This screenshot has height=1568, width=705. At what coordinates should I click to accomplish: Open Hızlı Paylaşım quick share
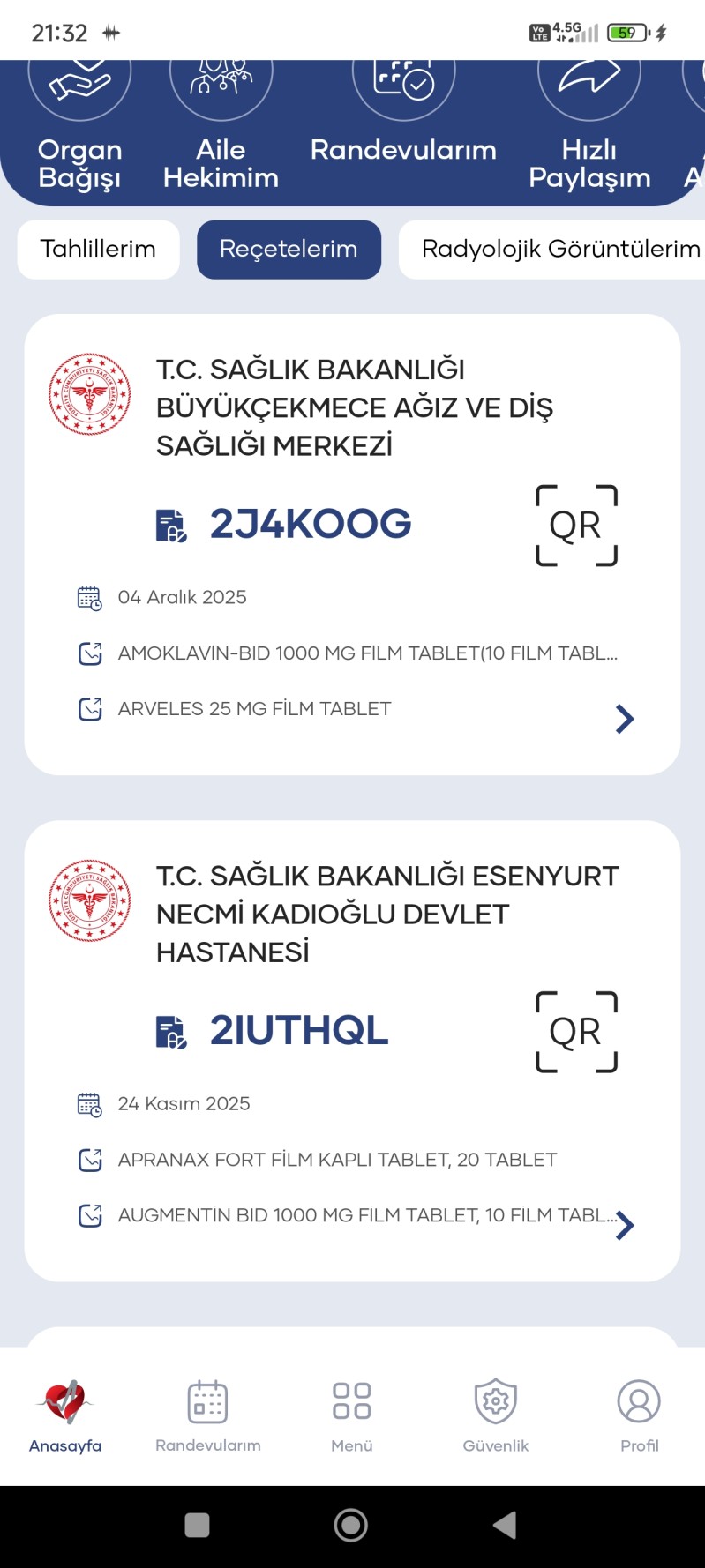[x=589, y=123]
